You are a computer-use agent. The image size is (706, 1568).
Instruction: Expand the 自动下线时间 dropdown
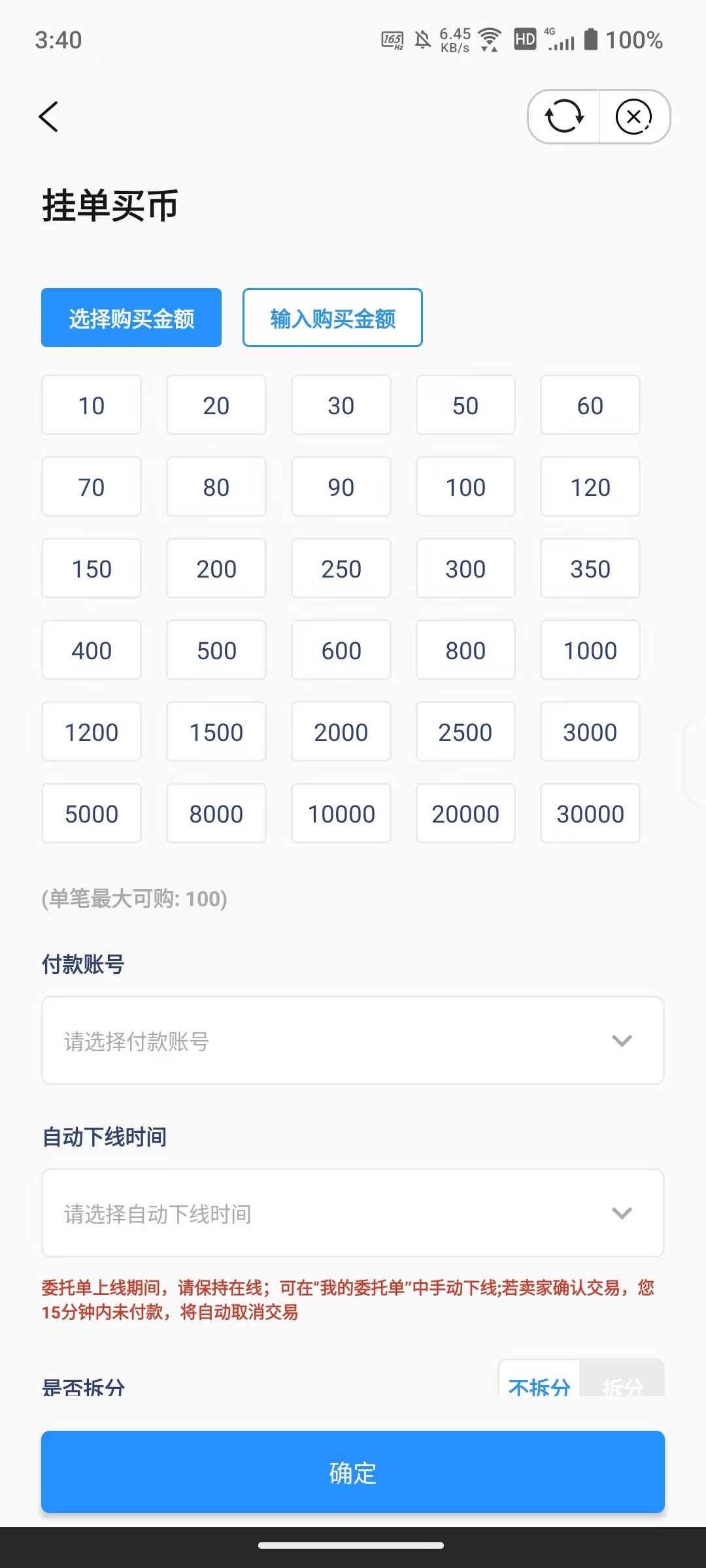coord(353,1213)
